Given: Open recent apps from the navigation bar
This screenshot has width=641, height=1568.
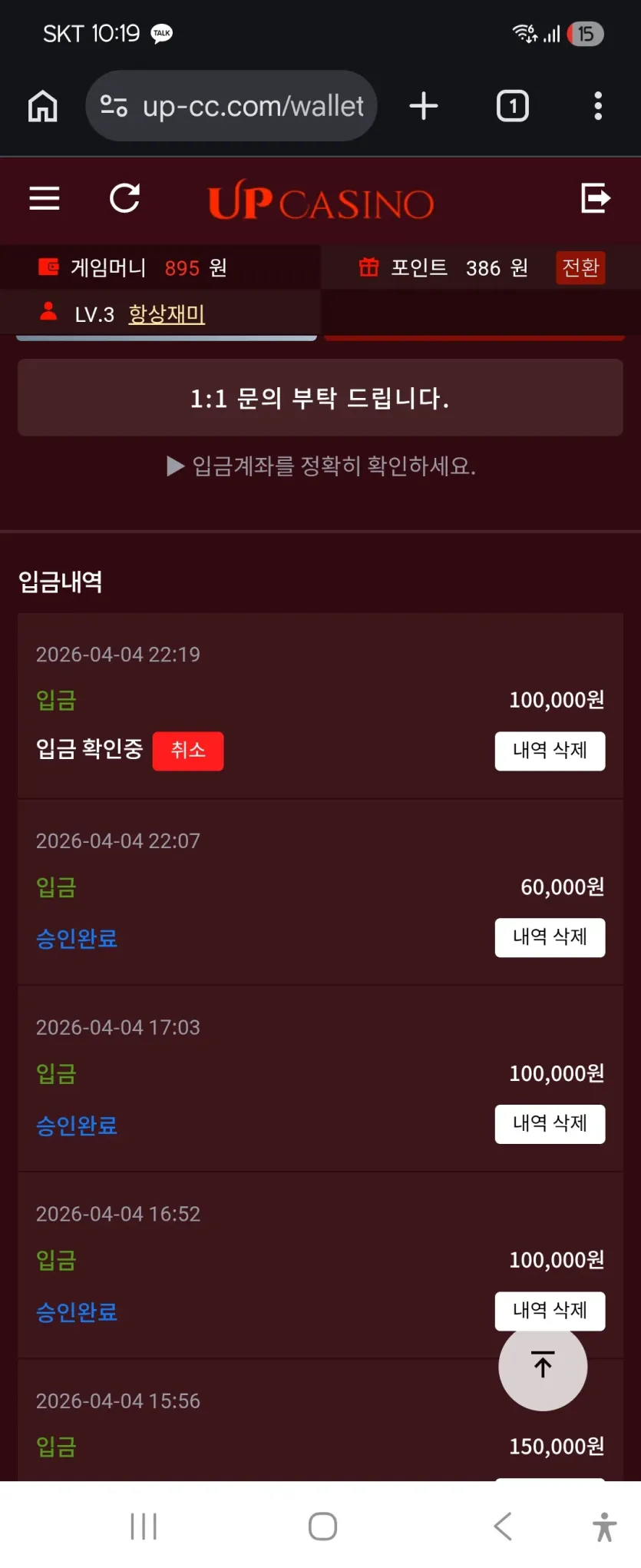Looking at the screenshot, I should pos(144,1526).
